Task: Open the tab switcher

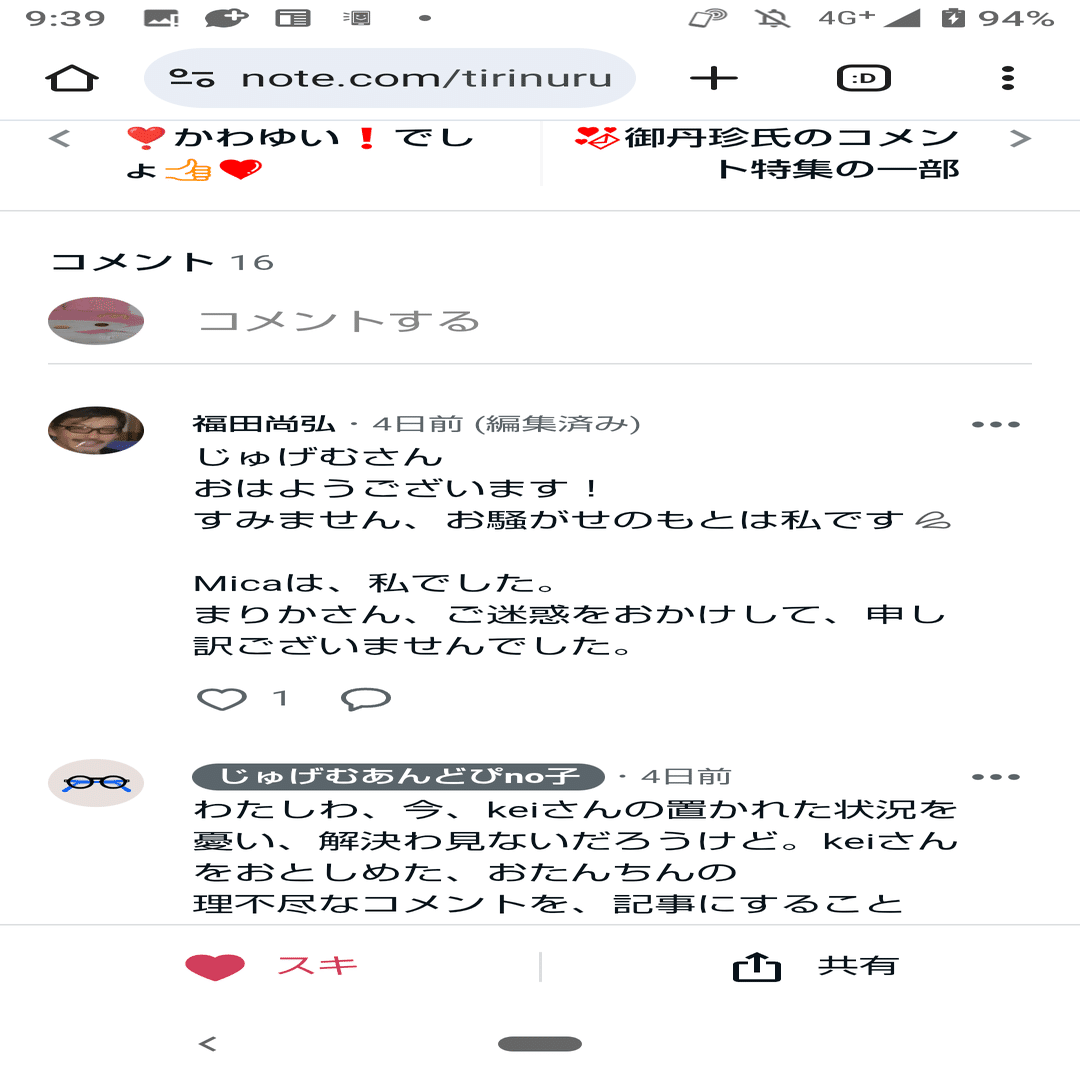Action: (x=863, y=78)
